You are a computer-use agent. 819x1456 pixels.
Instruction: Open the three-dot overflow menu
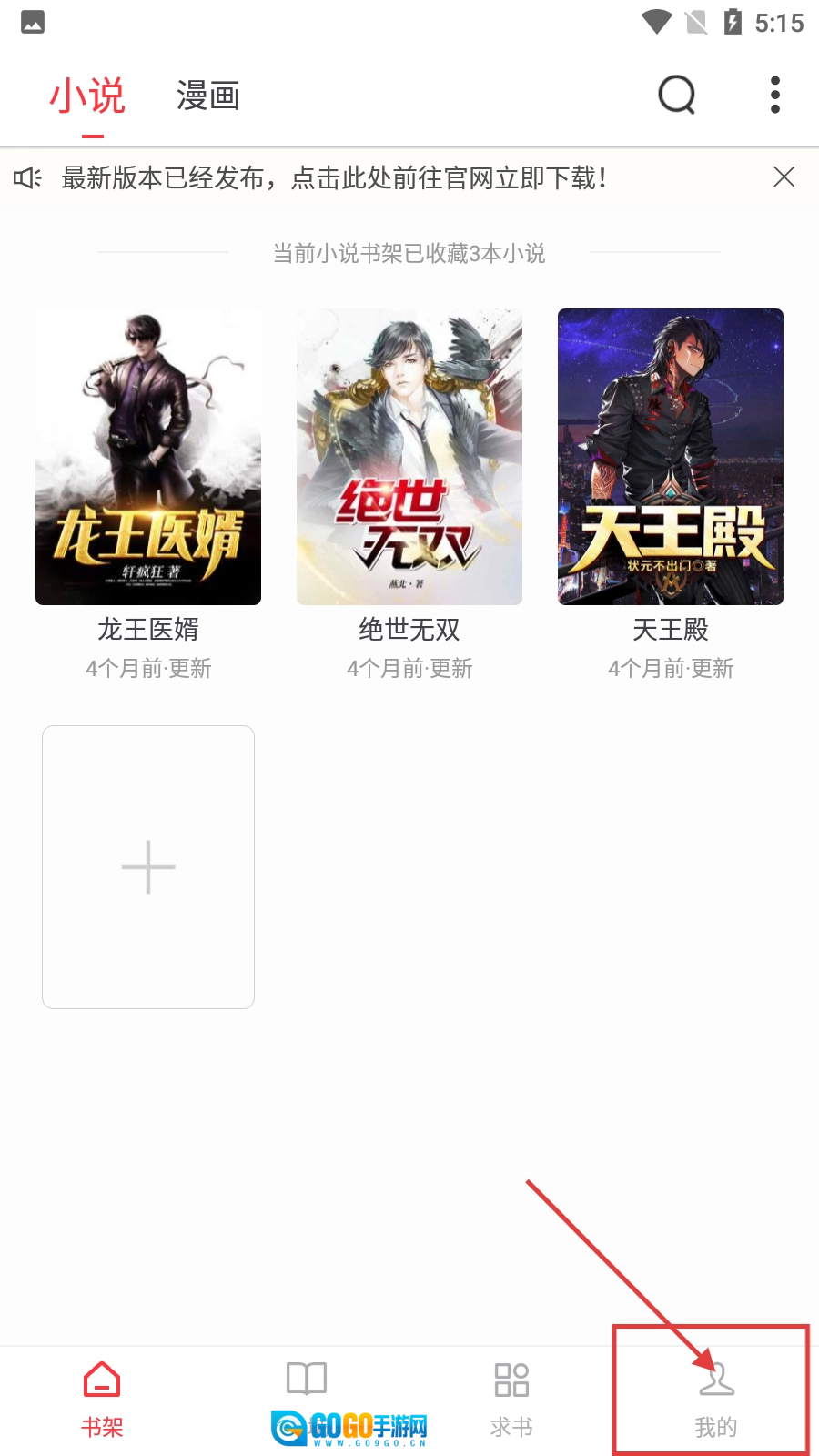[774, 95]
